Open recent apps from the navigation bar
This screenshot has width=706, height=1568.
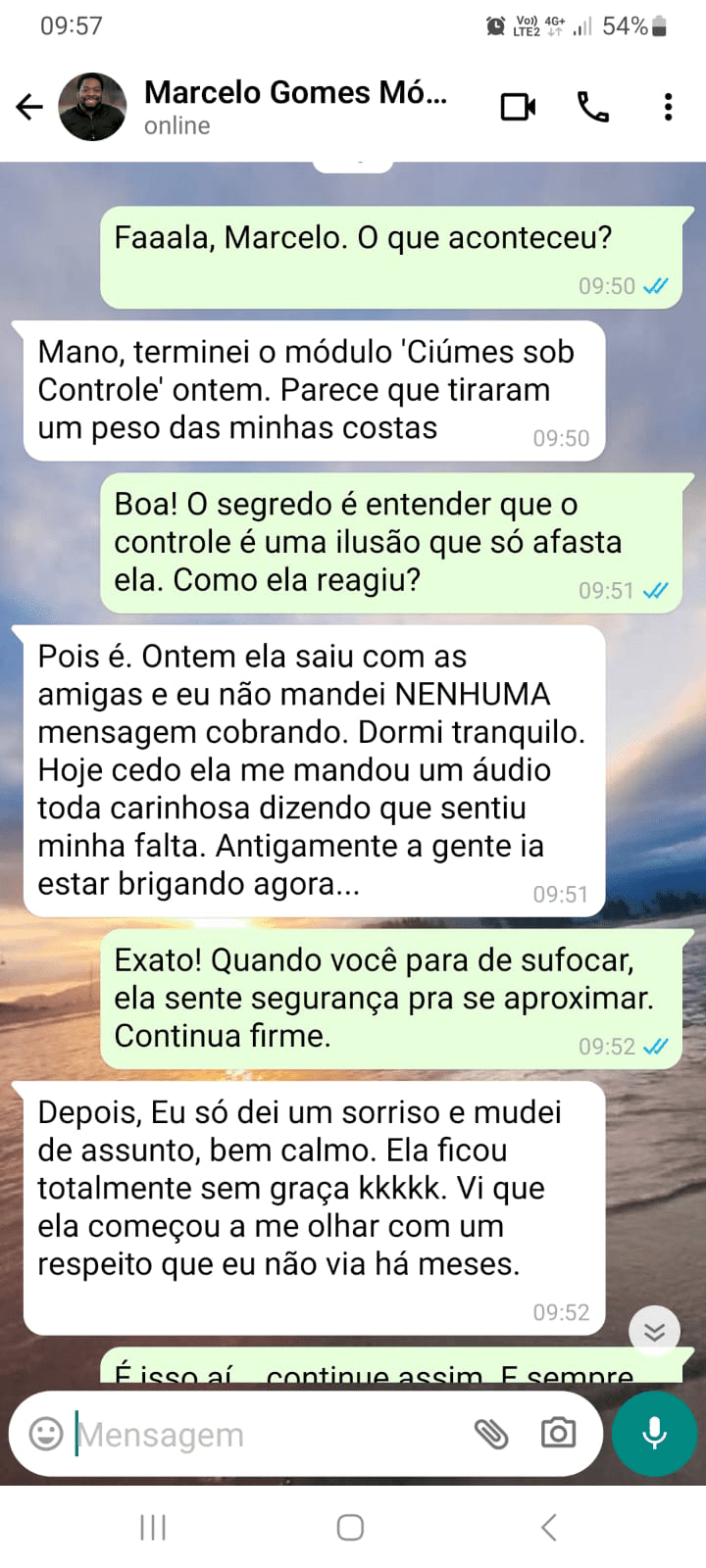(153, 1527)
